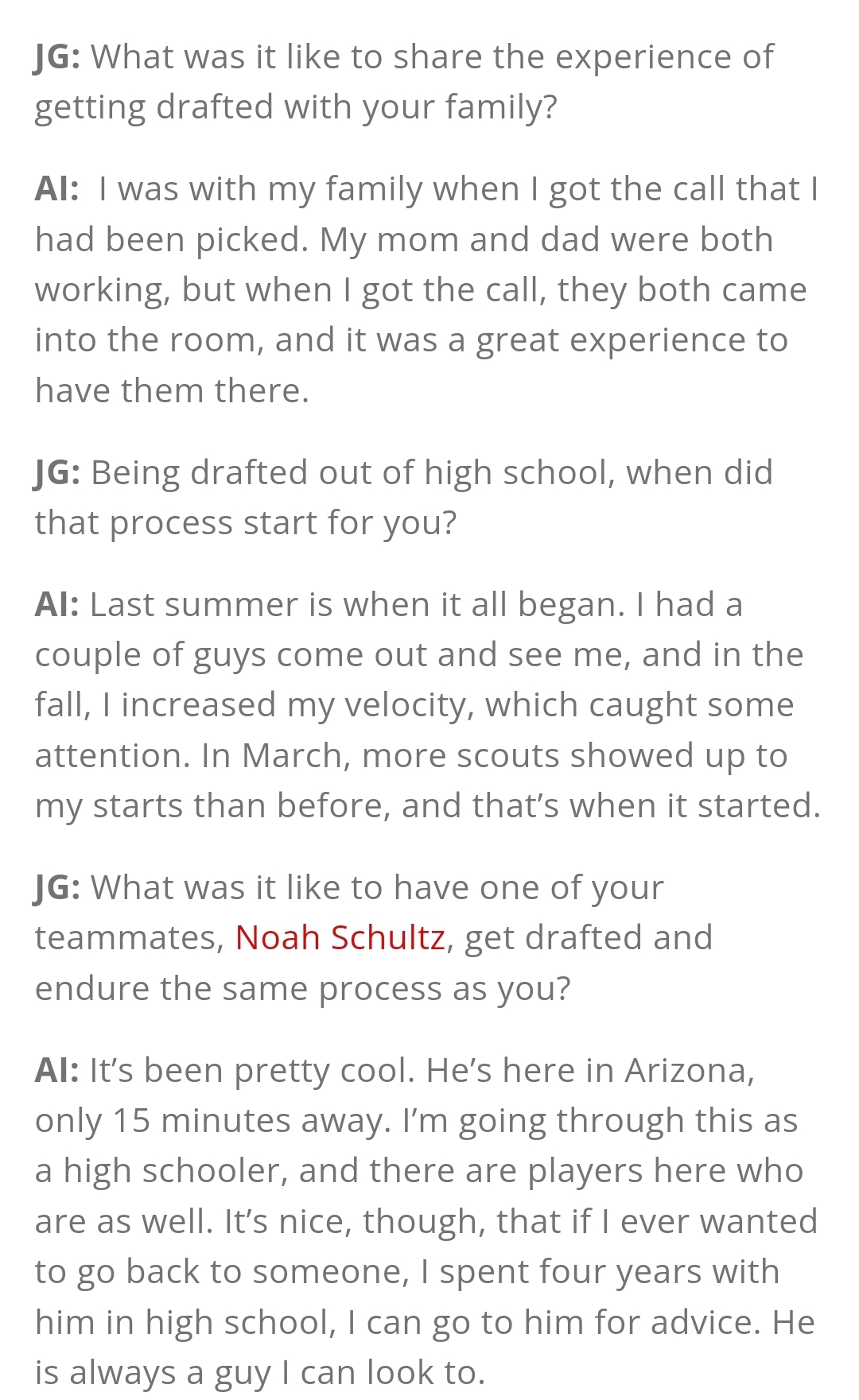Open the Noah Schultz link
859x1400 pixels.
pyautogui.click(x=340, y=938)
